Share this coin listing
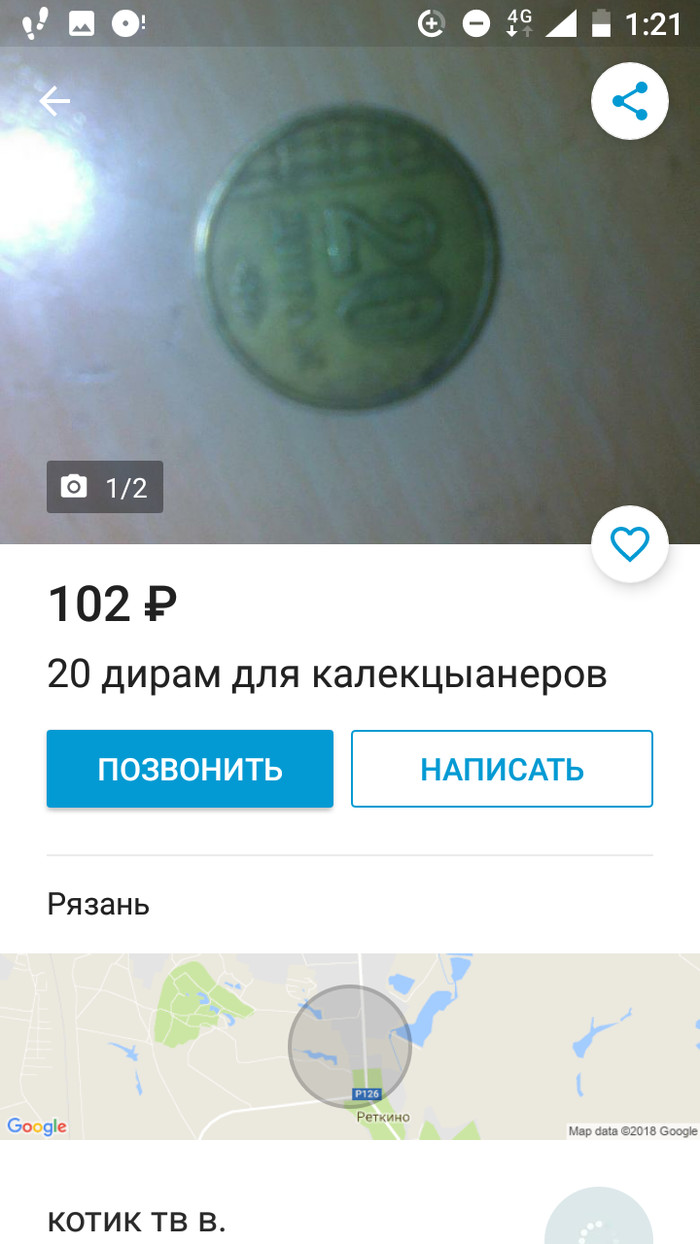Screen dimensions: 700x1244 629,101
